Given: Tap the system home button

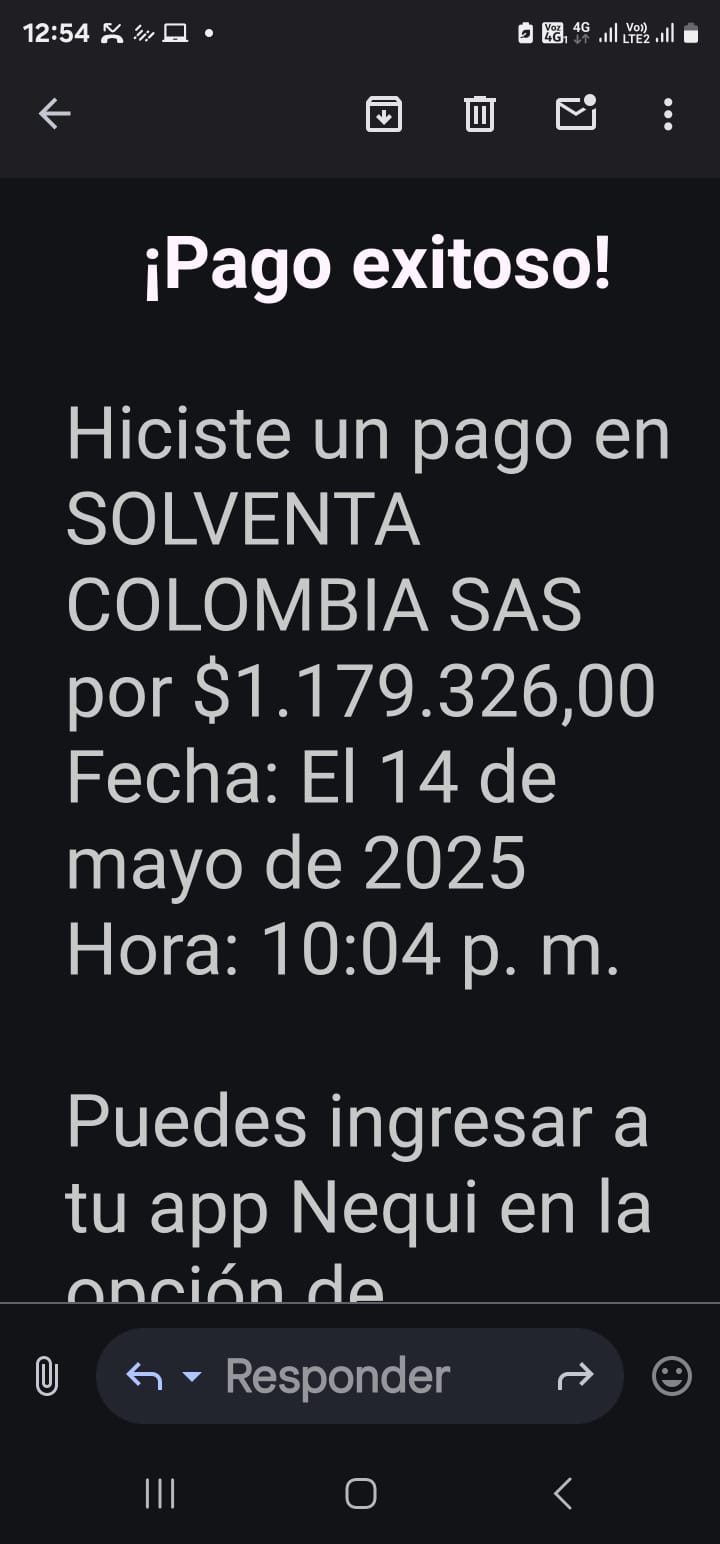Looking at the screenshot, I should point(360,1494).
